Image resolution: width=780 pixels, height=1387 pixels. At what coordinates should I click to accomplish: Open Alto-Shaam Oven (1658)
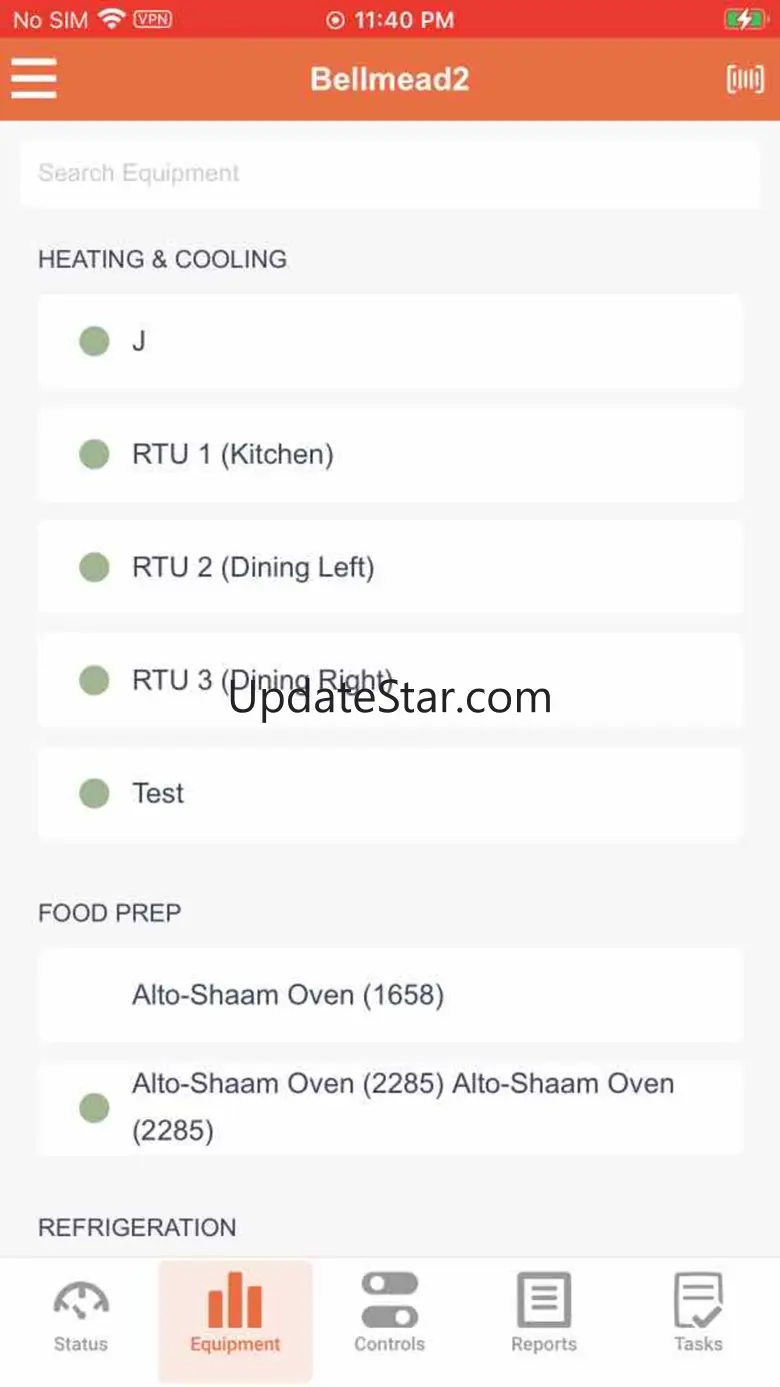pyautogui.click(x=390, y=995)
